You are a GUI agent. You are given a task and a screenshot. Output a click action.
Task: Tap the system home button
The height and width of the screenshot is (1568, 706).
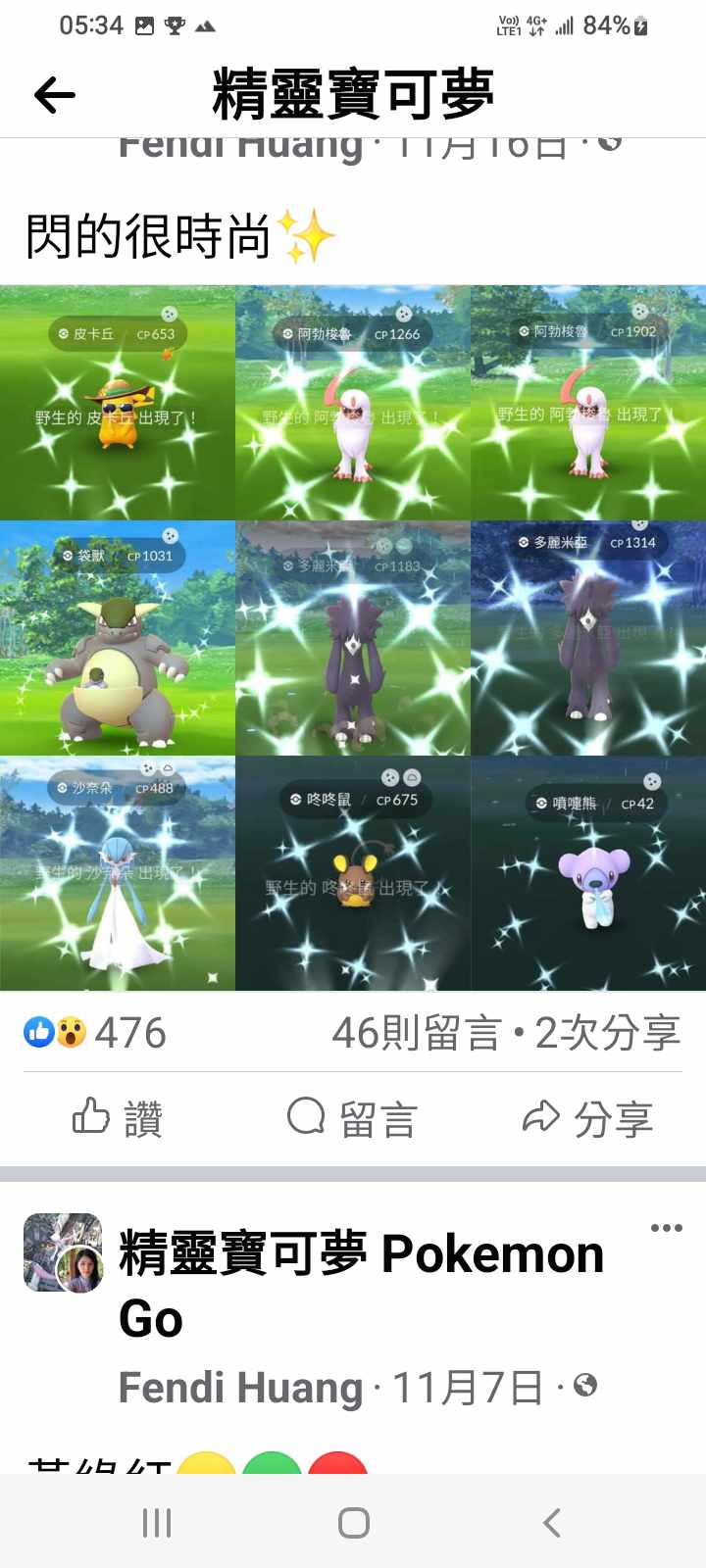[x=353, y=1522]
